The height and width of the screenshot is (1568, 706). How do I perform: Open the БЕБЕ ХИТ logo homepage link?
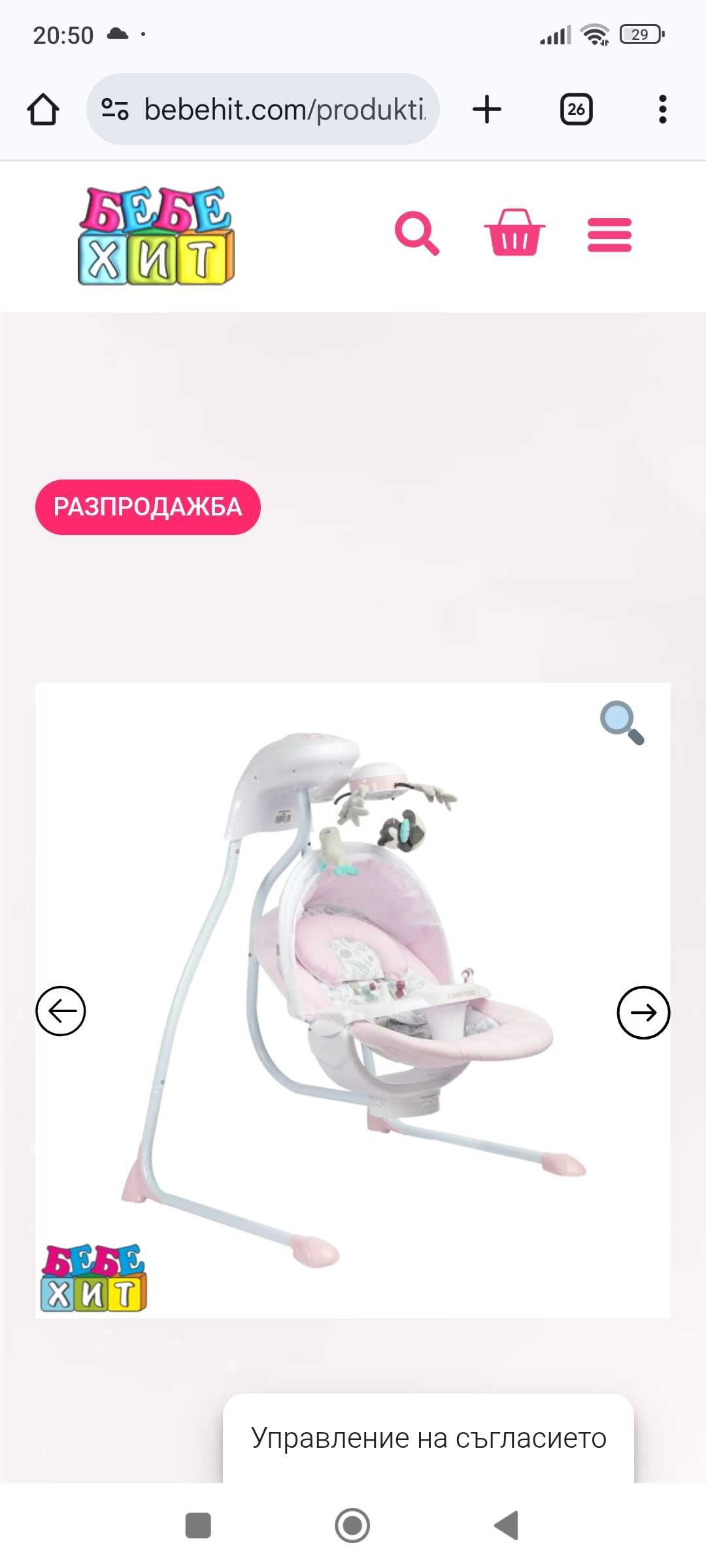(156, 236)
